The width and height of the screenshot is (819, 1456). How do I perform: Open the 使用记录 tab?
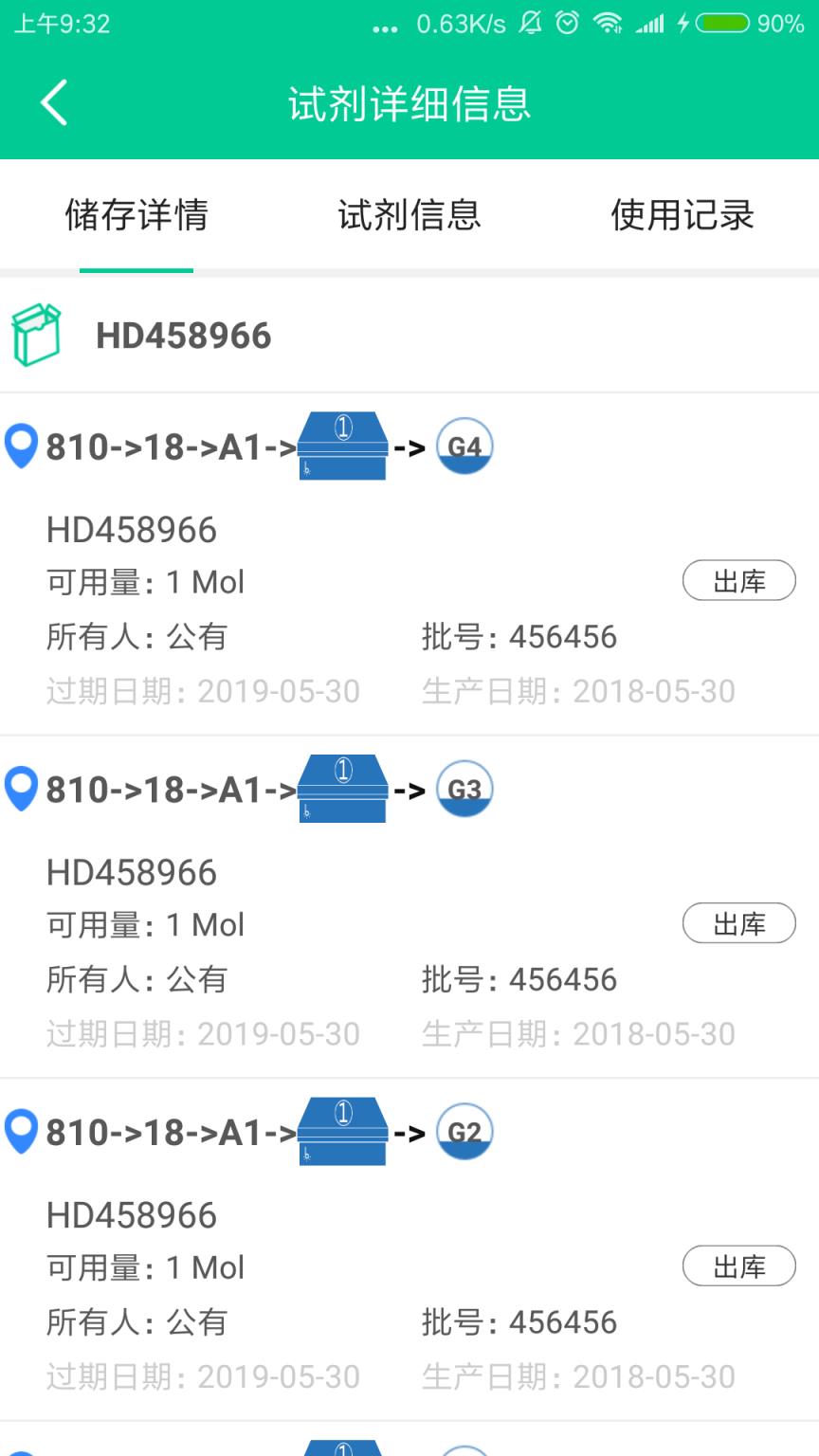(x=683, y=216)
